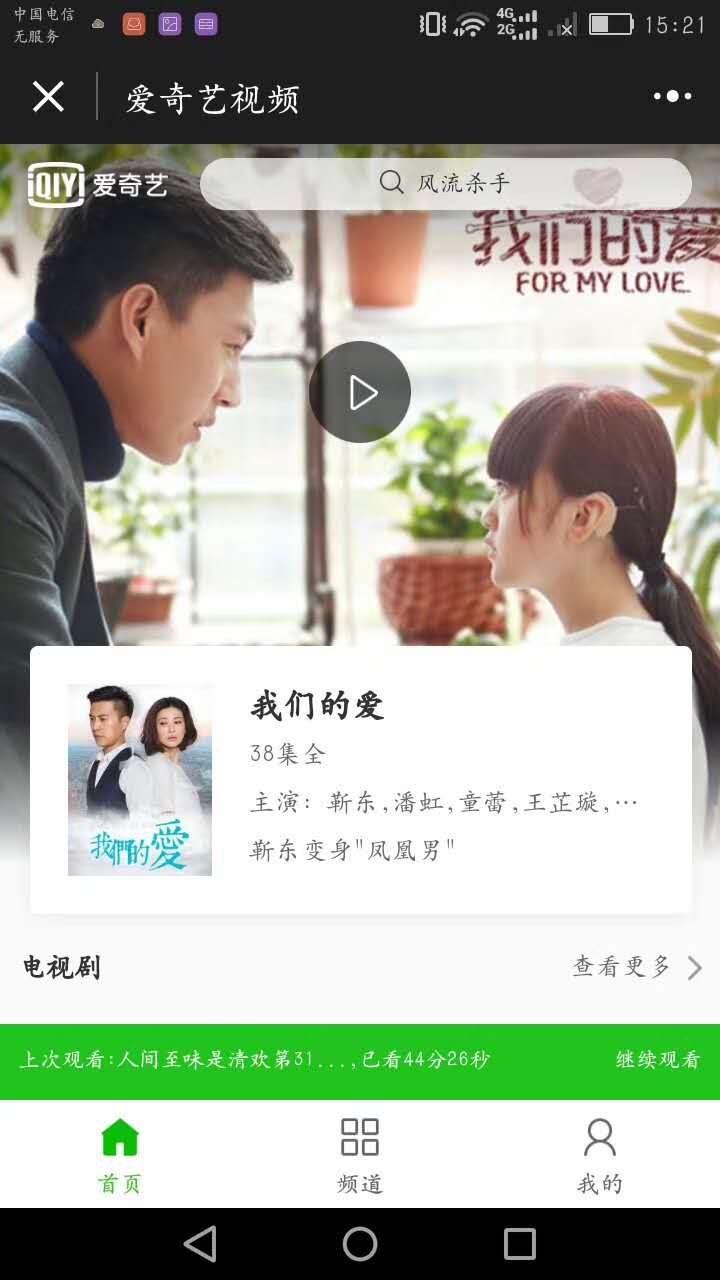View more TV dramas via 查看更多
Image resolution: width=720 pixels, height=1280 pixels.
pyautogui.click(x=636, y=967)
